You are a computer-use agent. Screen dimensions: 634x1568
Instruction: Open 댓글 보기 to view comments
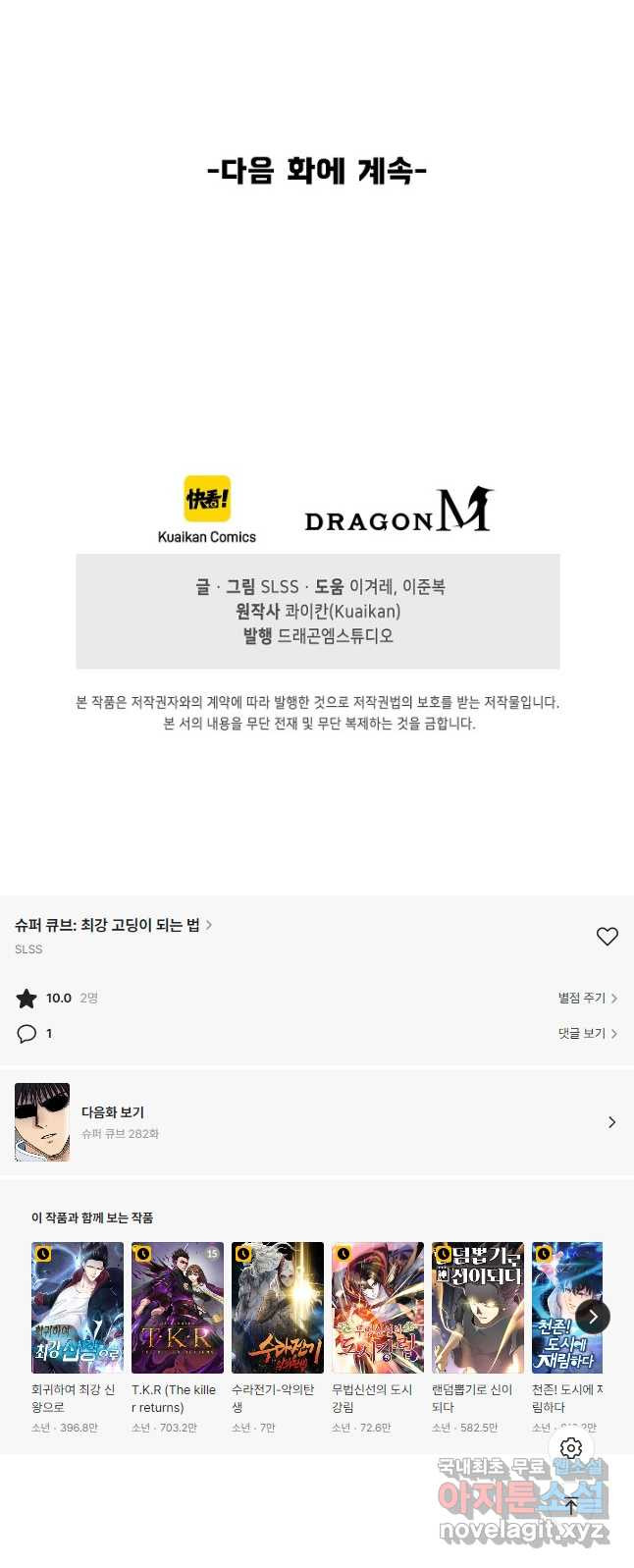click(587, 1033)
